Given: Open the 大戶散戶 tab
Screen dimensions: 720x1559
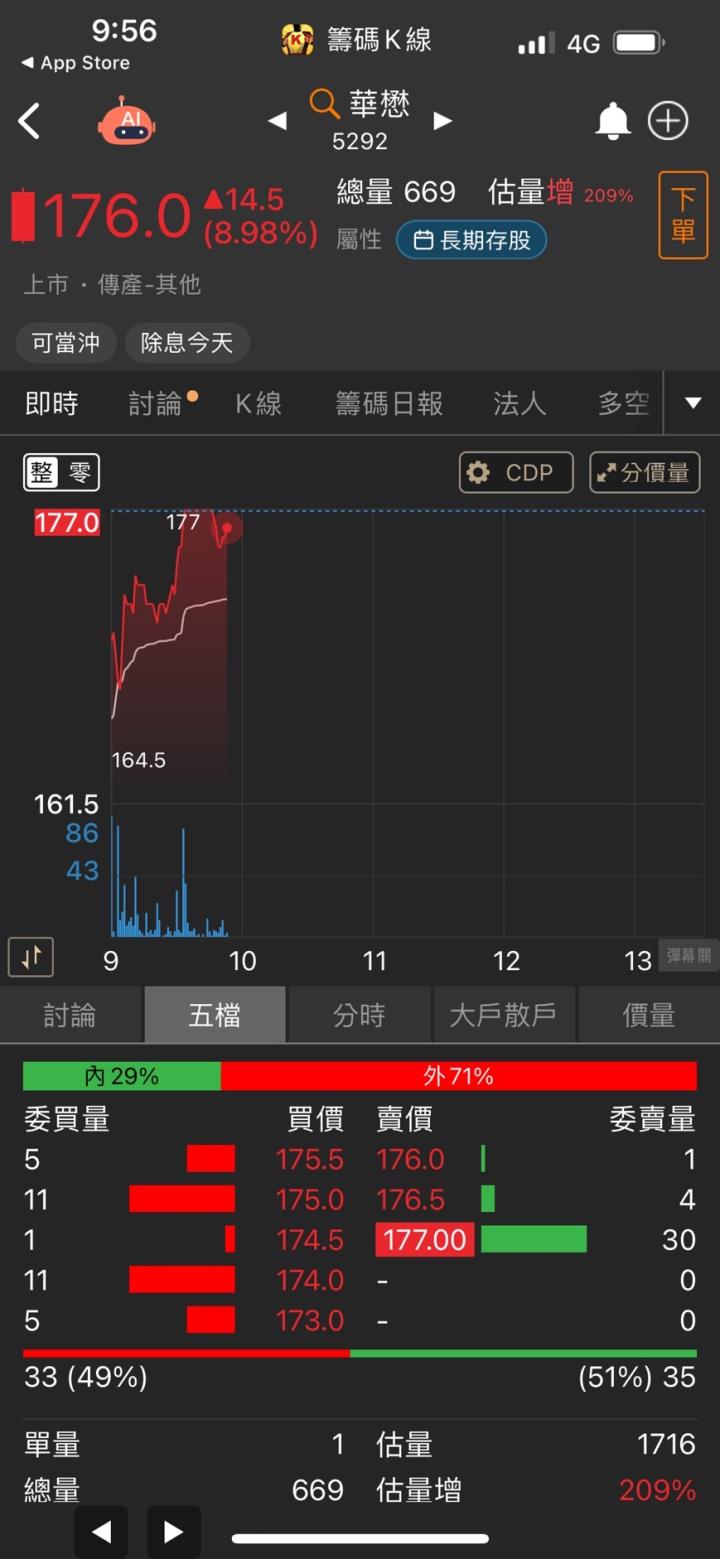Looking at the screenshot, I should click(x=504, y=1014).
